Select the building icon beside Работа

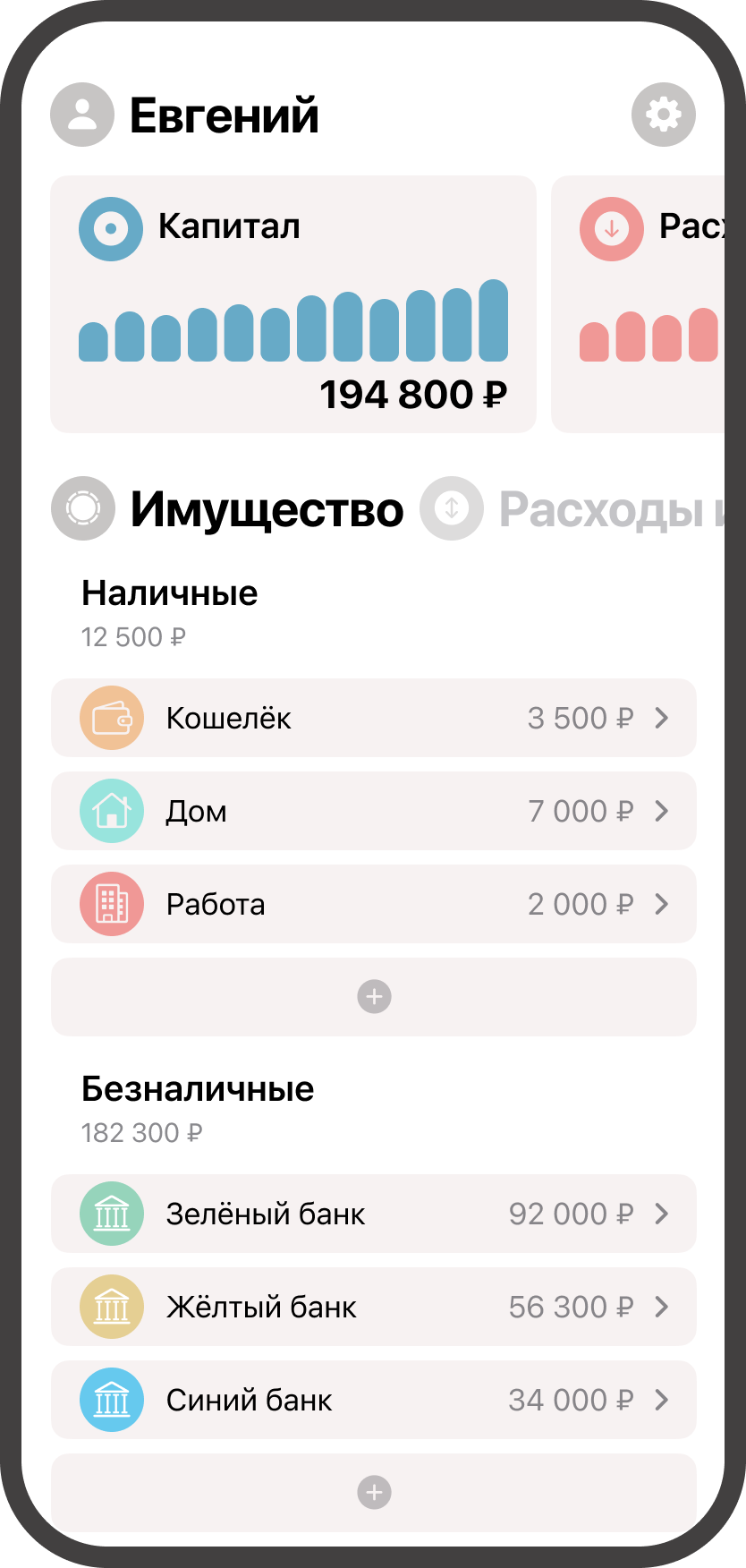point(111,904)
